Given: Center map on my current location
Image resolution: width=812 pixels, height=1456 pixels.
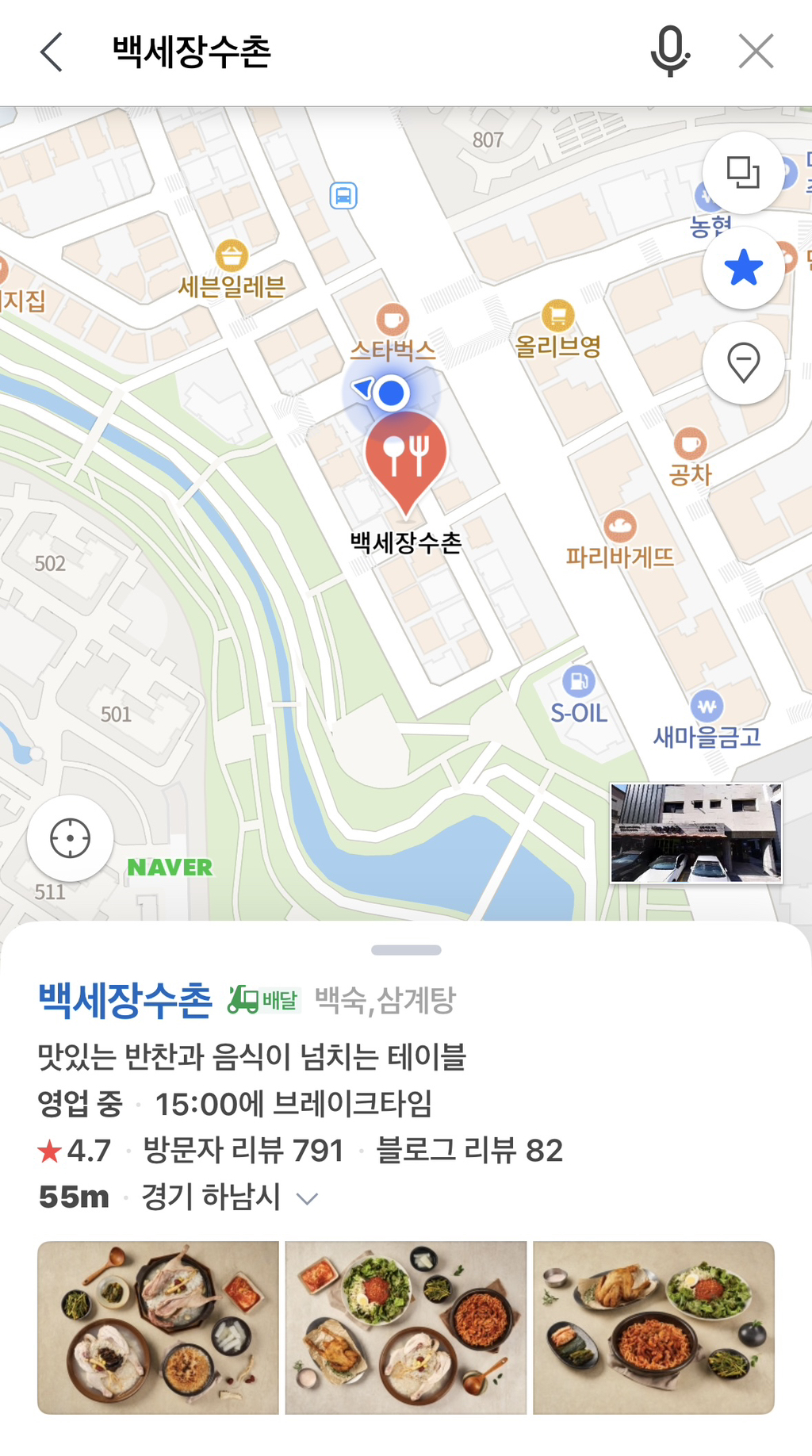Looking at the screenshot, I should tap(70, 838).
